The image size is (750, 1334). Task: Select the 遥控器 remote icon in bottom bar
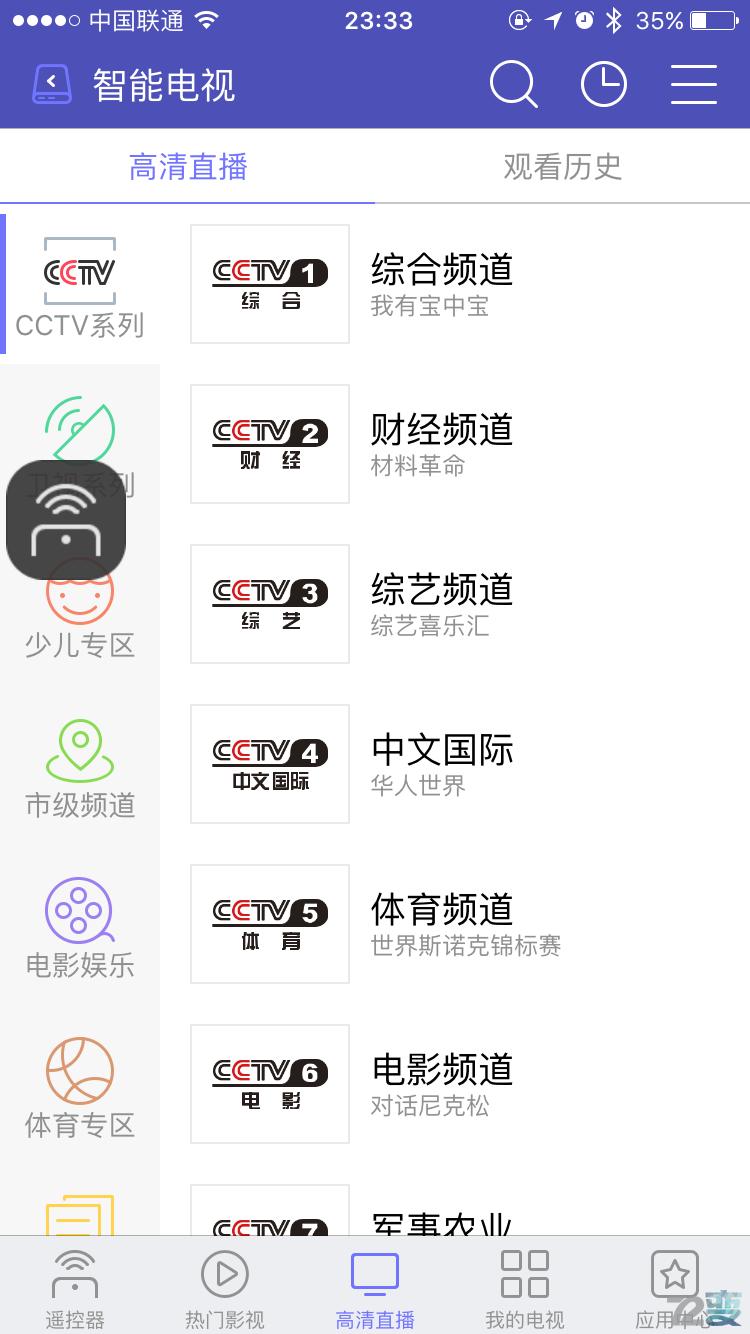click(x=74, y=1285)
